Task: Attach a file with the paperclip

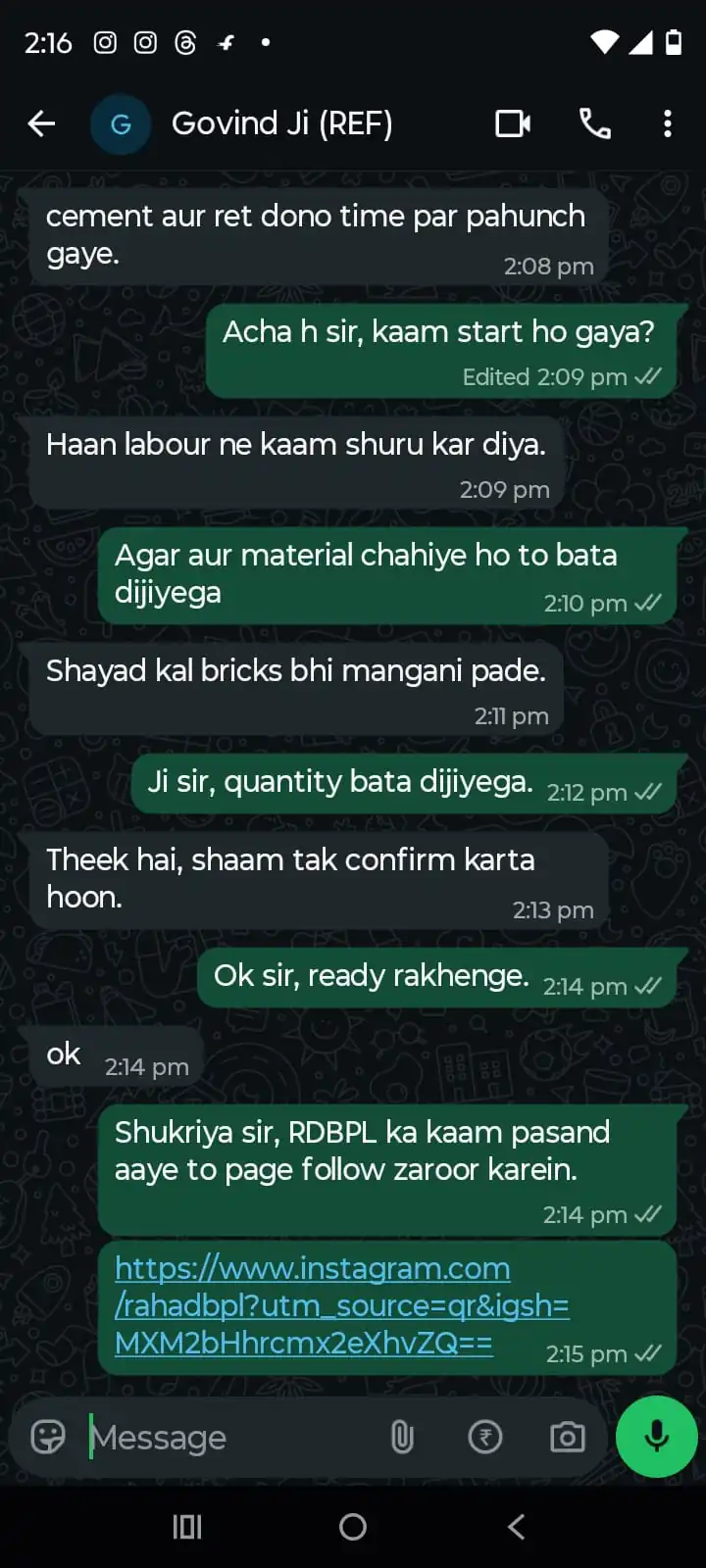Action: (402, 1437)
